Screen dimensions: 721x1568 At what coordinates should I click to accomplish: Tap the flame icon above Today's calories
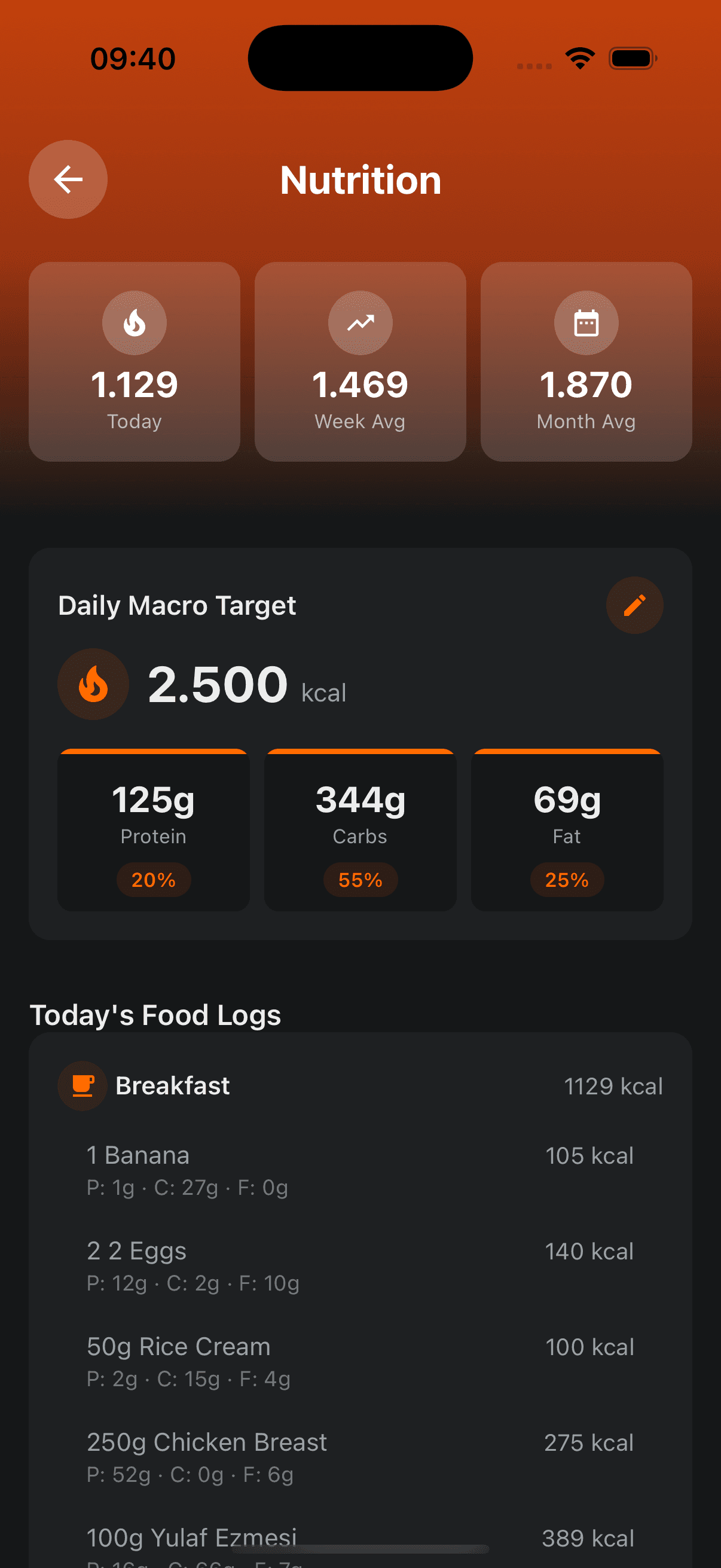[134, 323]
